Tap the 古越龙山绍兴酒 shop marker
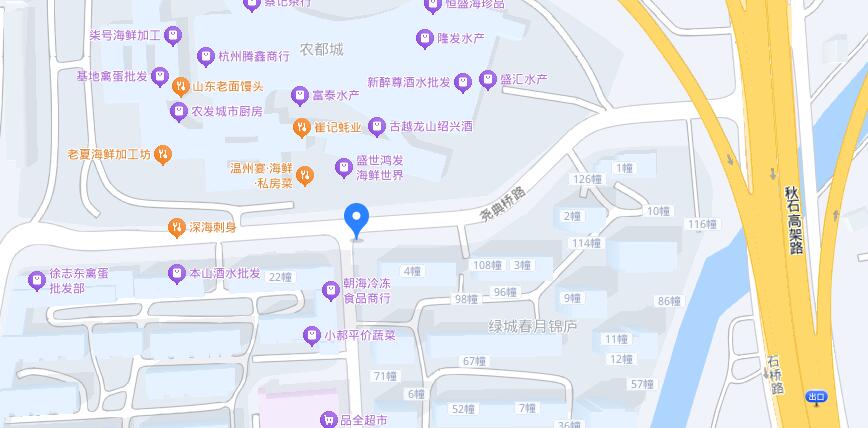Image resolution: width=868 pixels, height=428 pixels. [376, 127]
